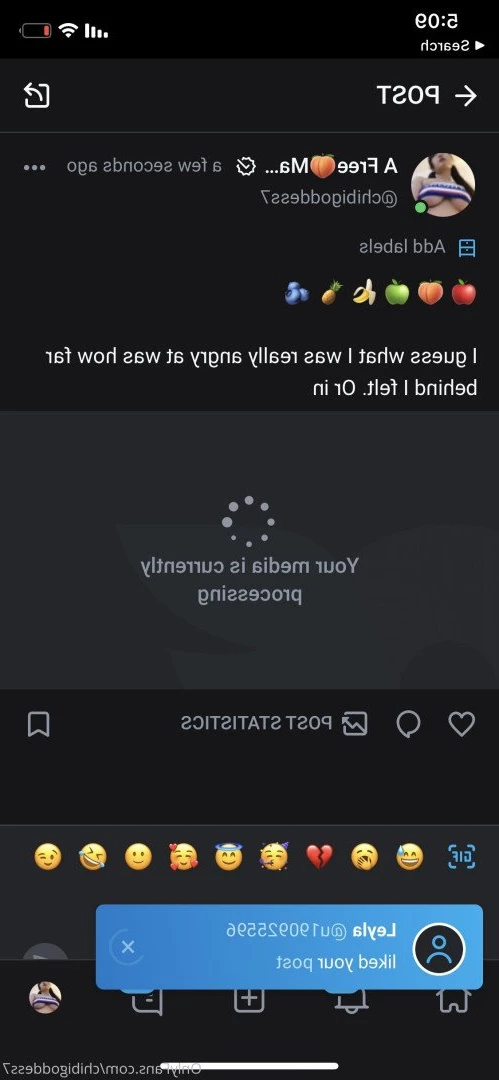The width and height of the screenshot is (499, 1080).
Task: Like the post with the heart icon
Action: 462,723
